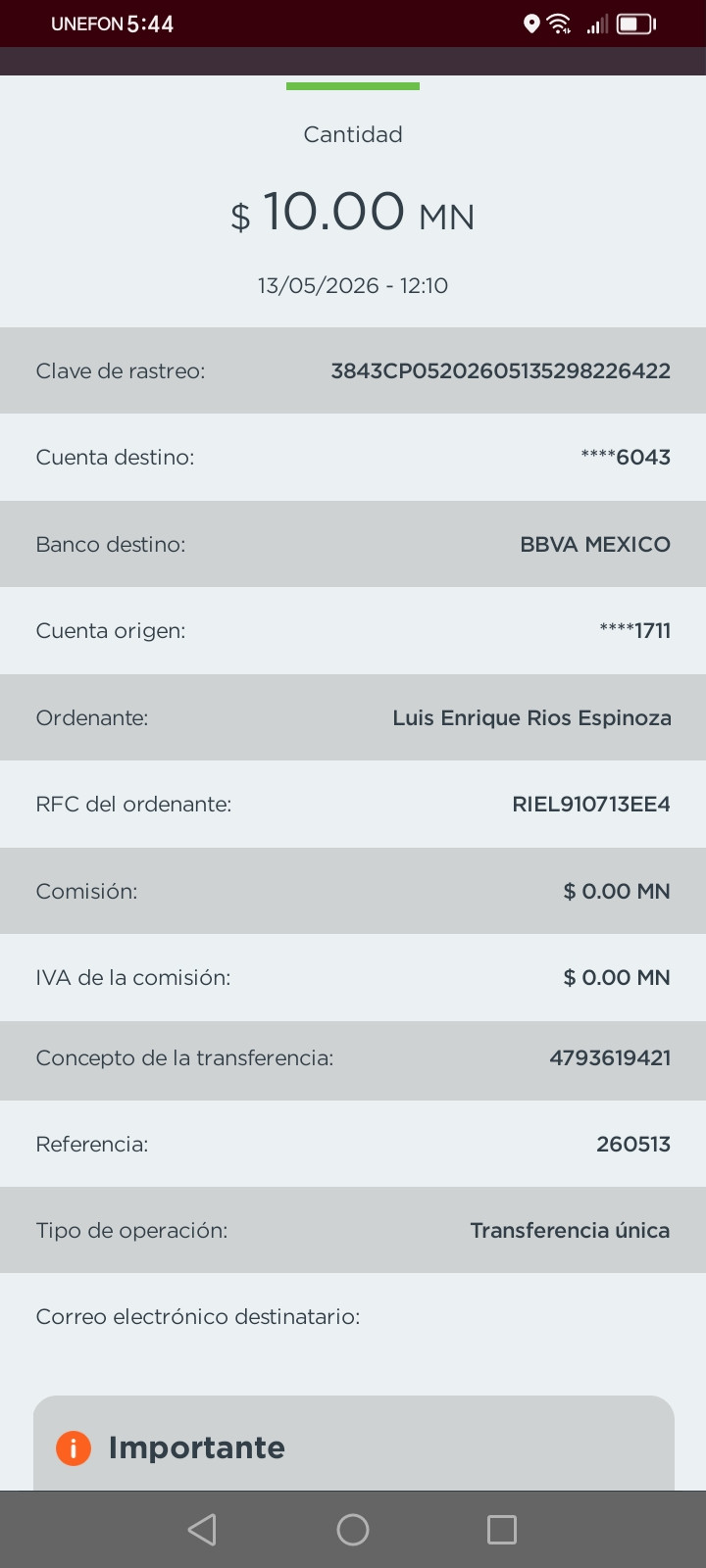Go to the home screen
706x1568 pixels.
pos(353,1530)
